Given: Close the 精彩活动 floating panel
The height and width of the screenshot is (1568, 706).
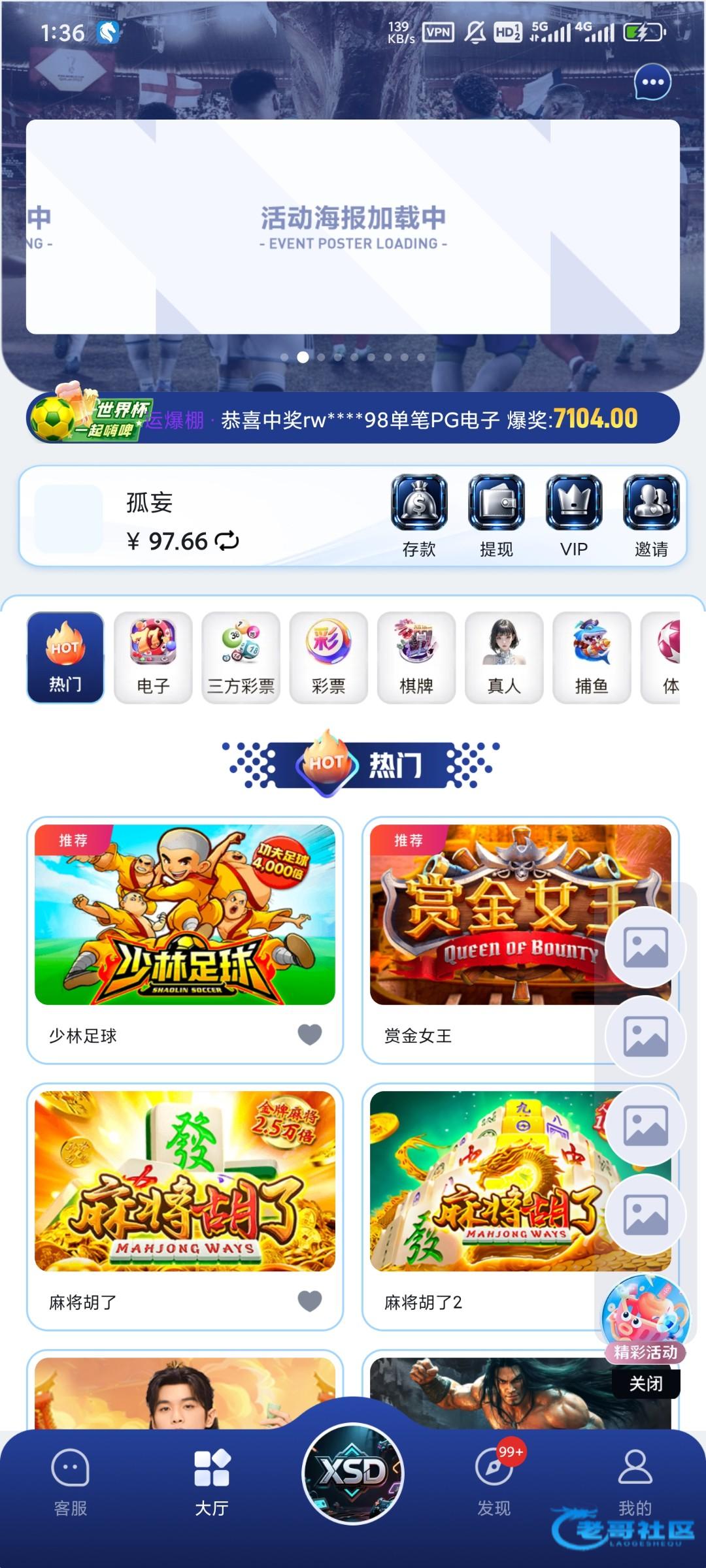Looking at the screenshot, I should click(646, 1384).
